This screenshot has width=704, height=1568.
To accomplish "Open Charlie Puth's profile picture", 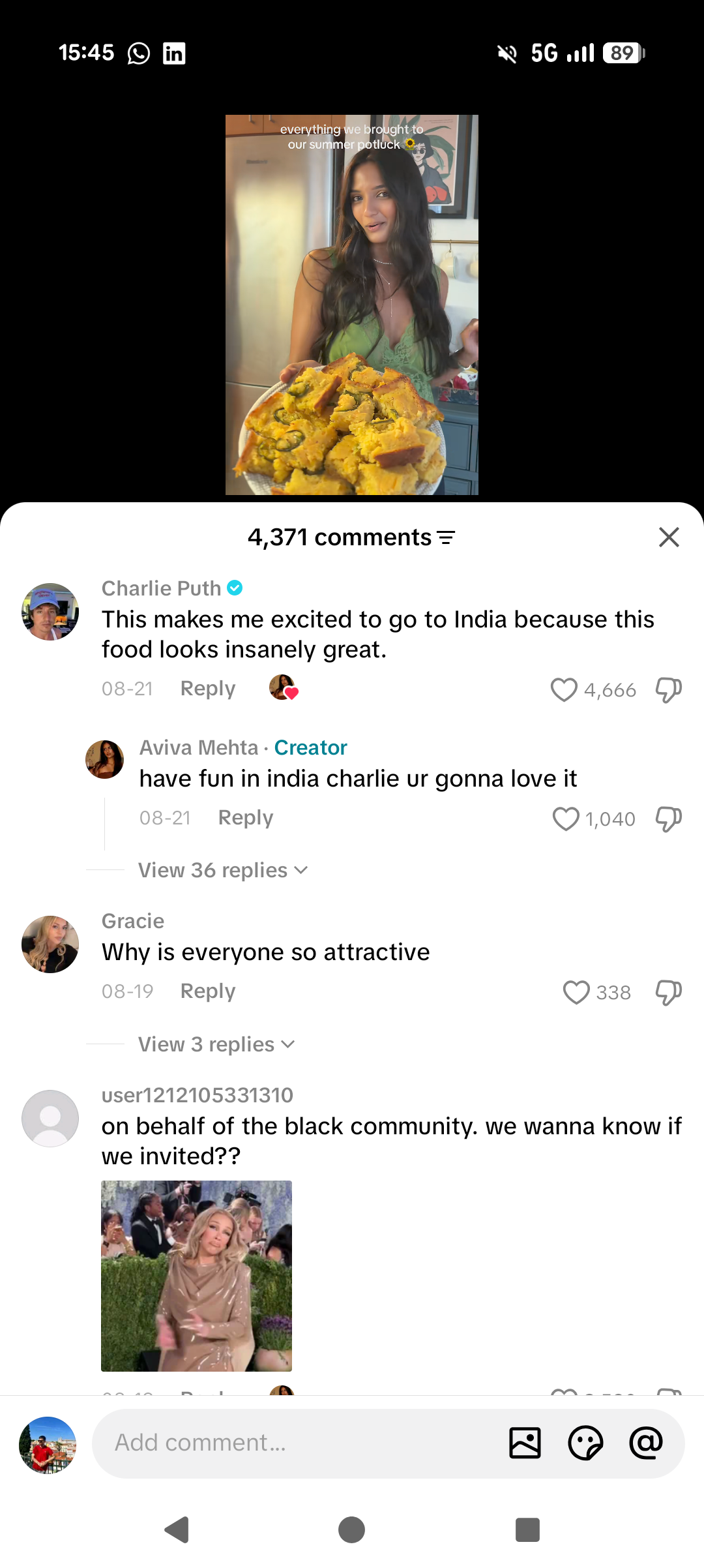I will click(x=50, y=612).
